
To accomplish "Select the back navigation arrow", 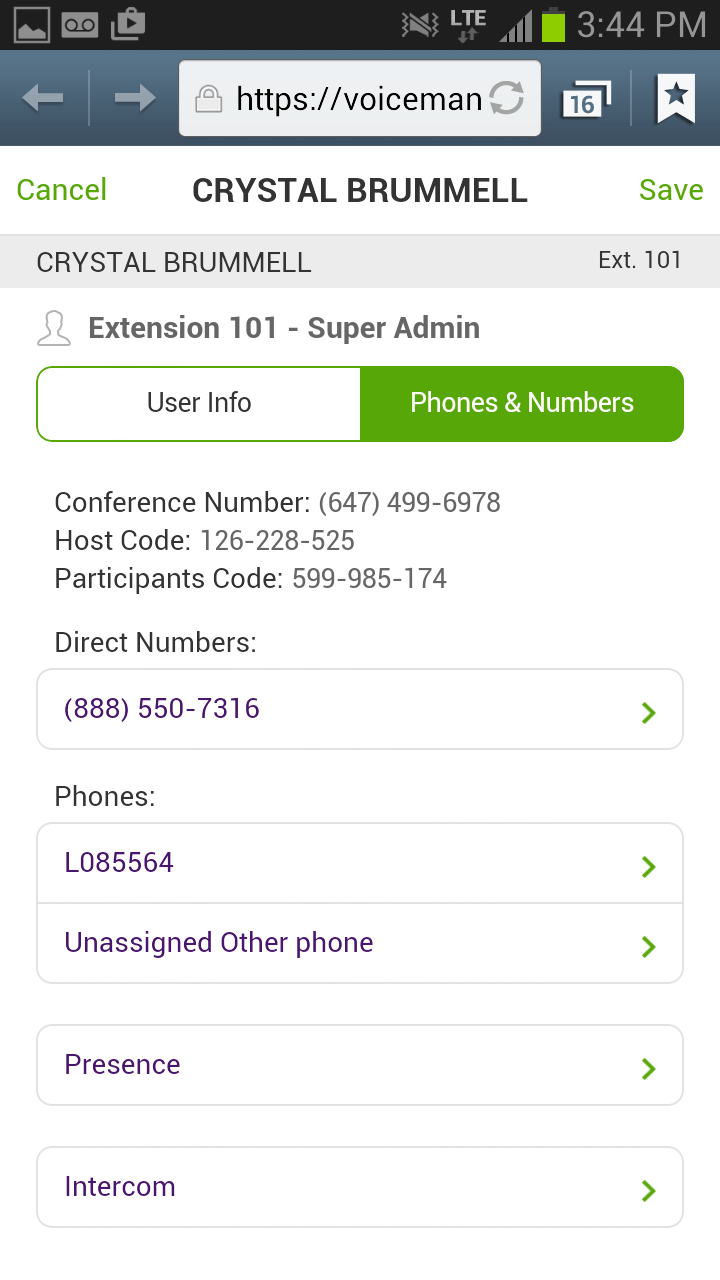I will [44, 97].
